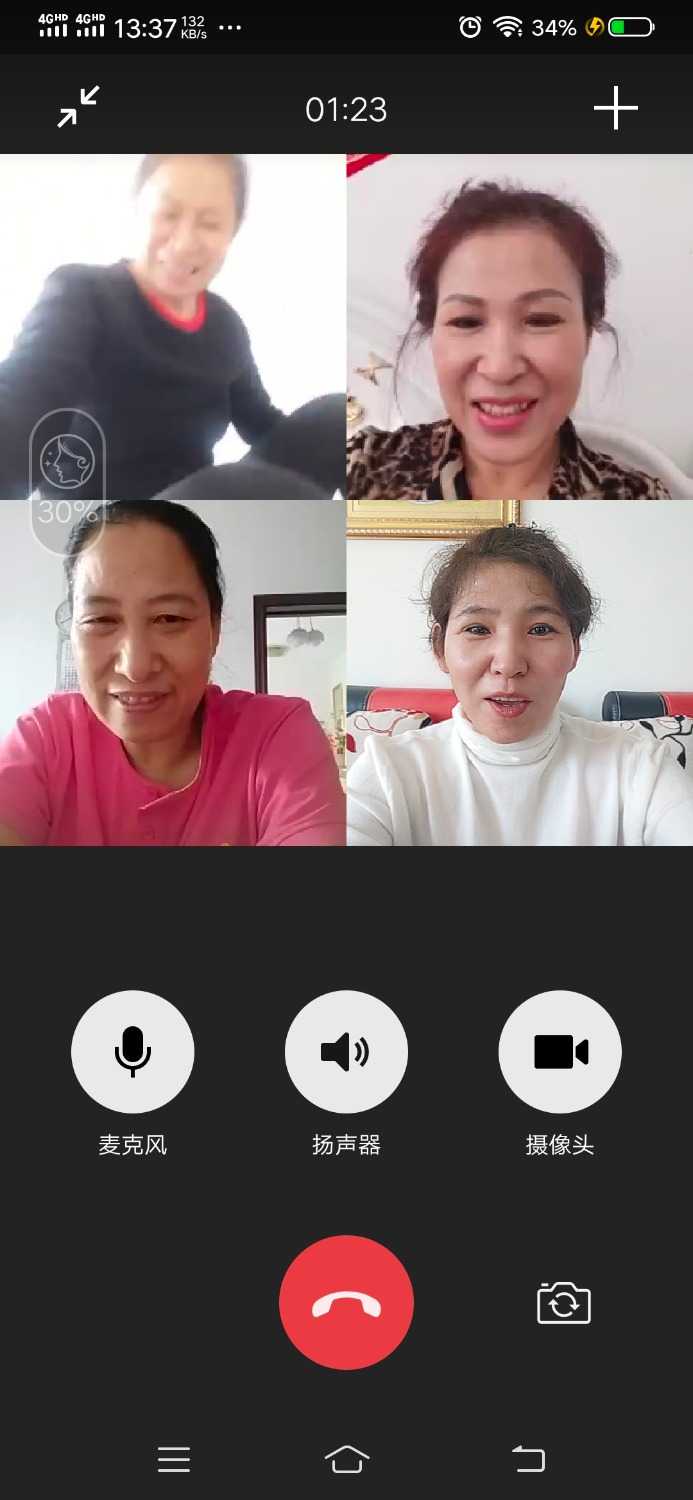Hang up the call with red button
The image size is (693, 1500).
coord(346,1302)
